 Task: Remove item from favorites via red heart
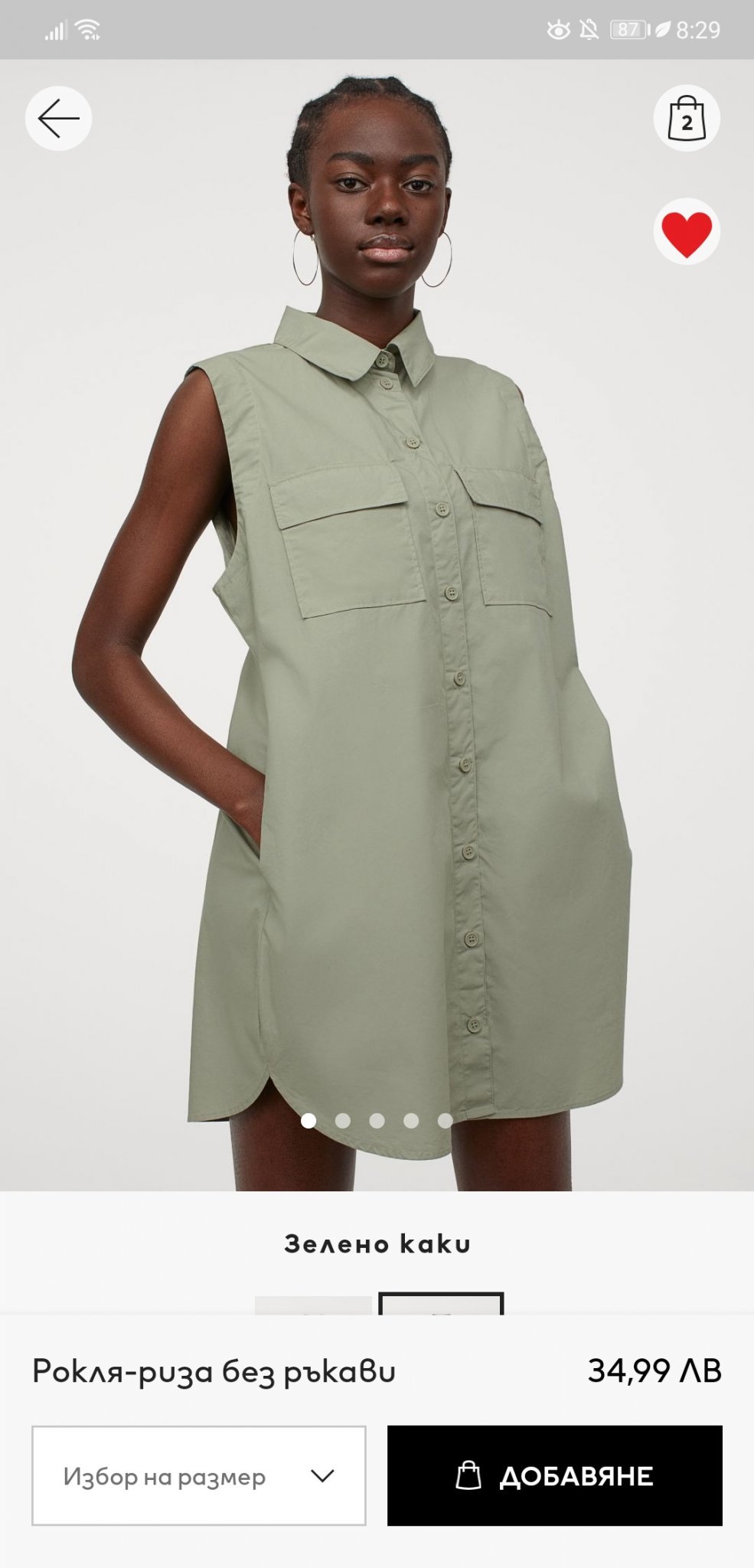coord(686,233)
